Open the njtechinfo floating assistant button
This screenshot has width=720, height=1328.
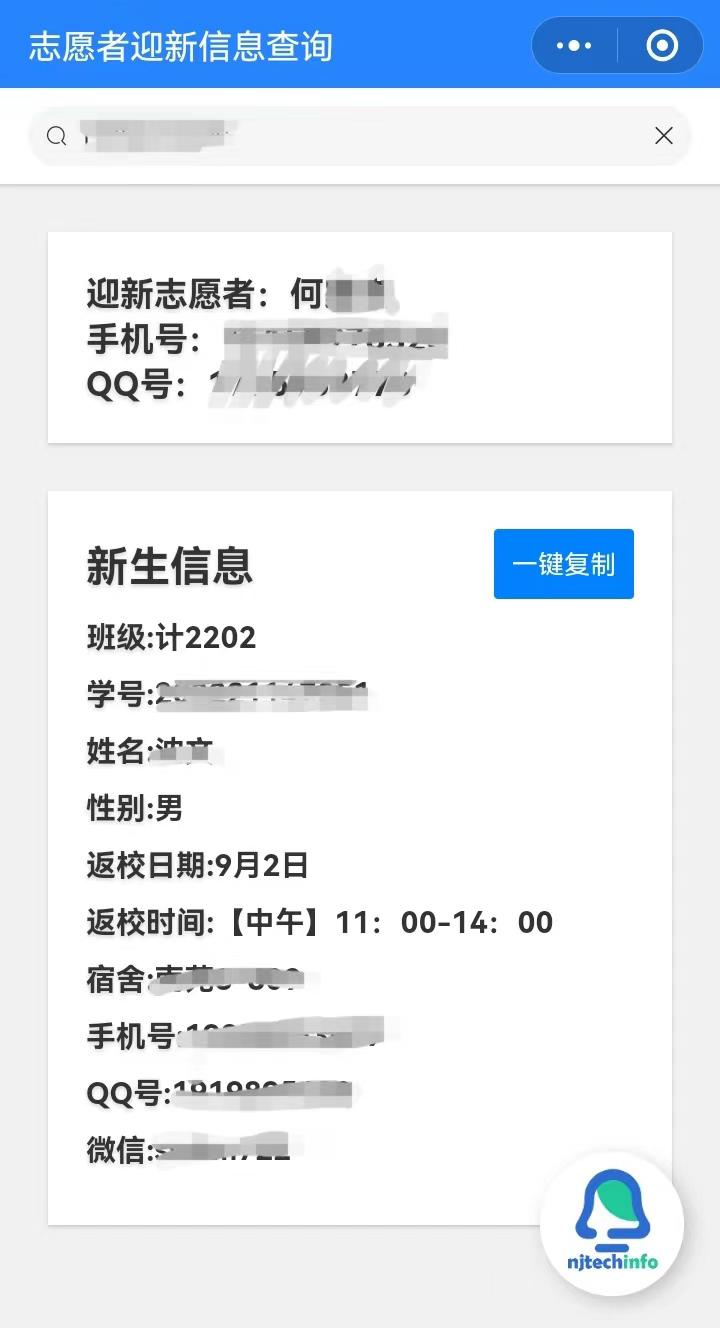click(612, 1224)
